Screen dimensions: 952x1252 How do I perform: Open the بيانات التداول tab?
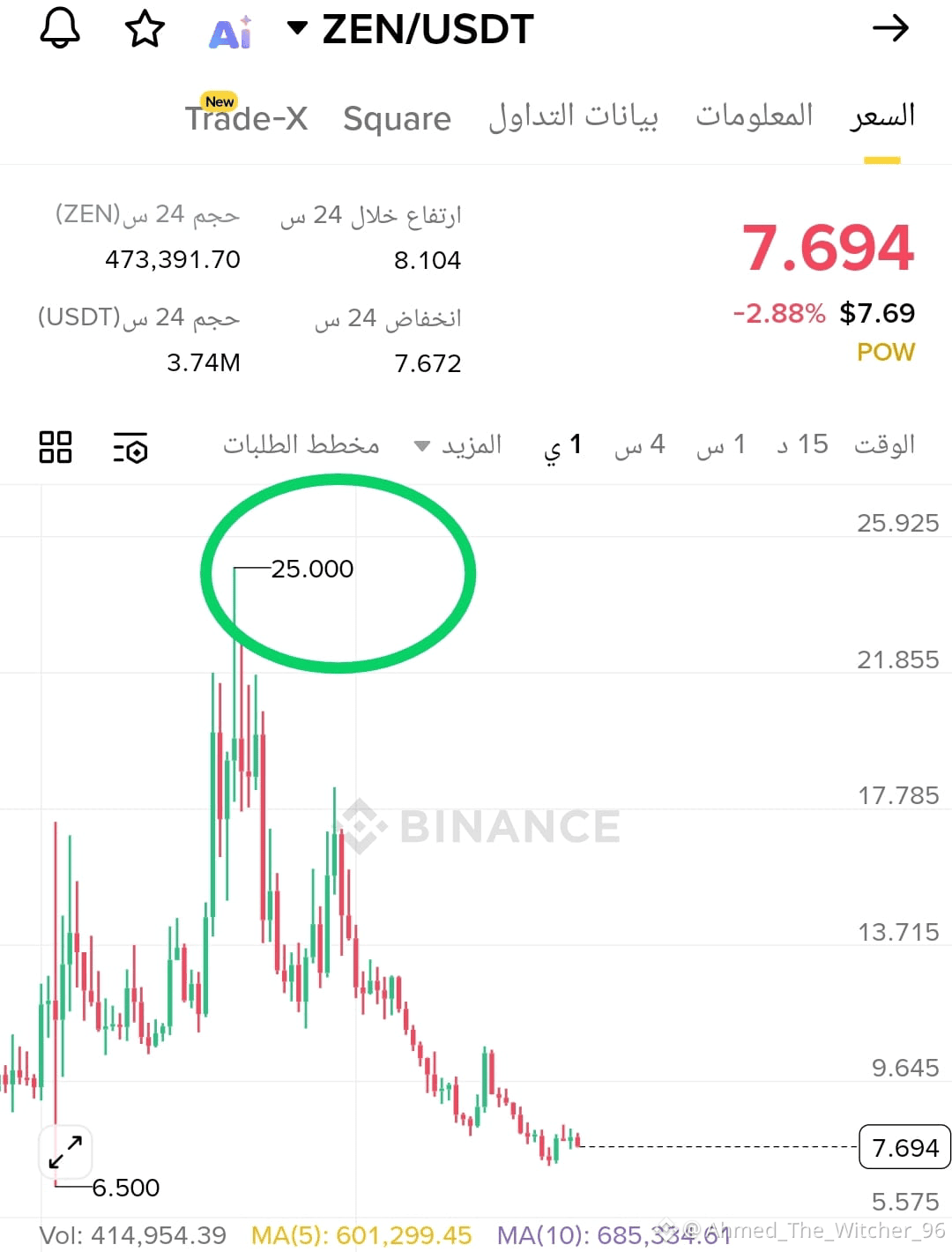tap(573, 116)
